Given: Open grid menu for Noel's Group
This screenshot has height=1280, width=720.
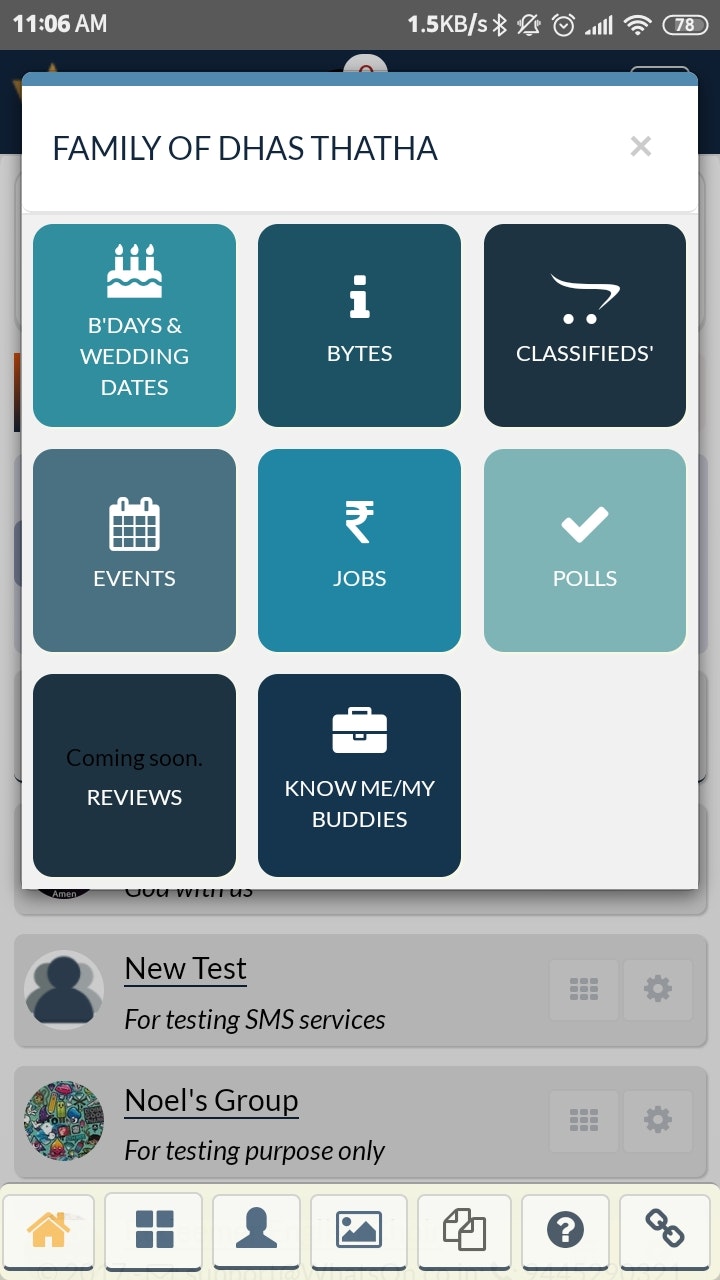Looking at the screenshot, I should pyautogui.click(x=584, y=1120).
